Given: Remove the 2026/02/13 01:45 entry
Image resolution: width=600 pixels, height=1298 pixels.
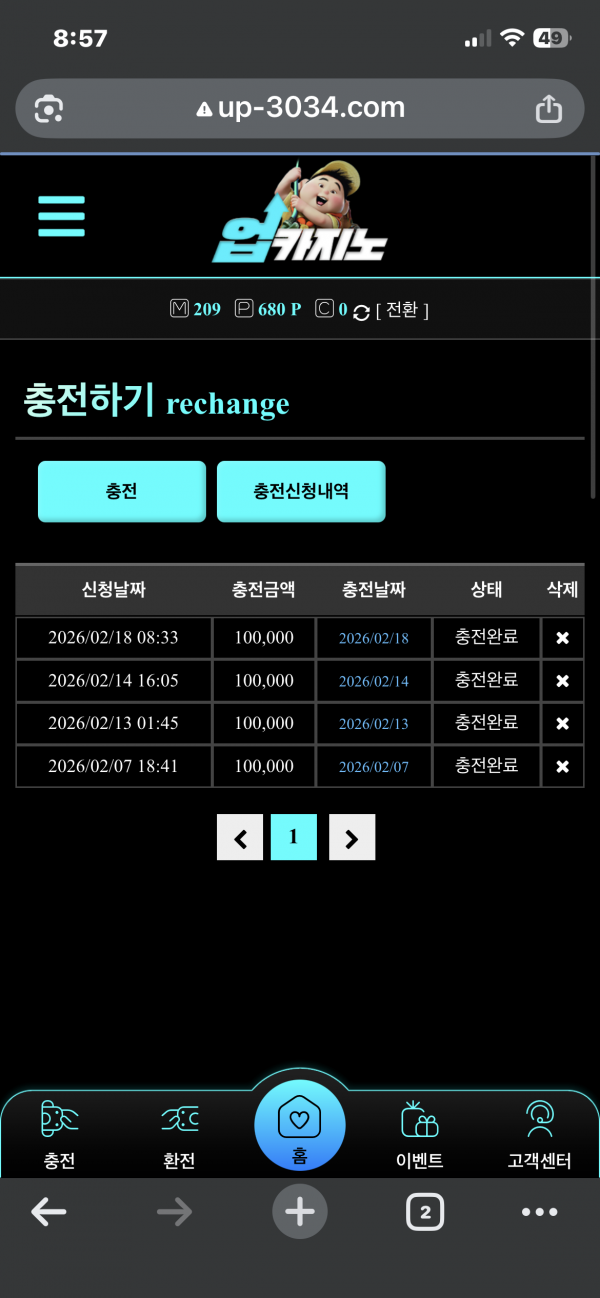Looking at the screenshot, I should click(x=562, y=724).
